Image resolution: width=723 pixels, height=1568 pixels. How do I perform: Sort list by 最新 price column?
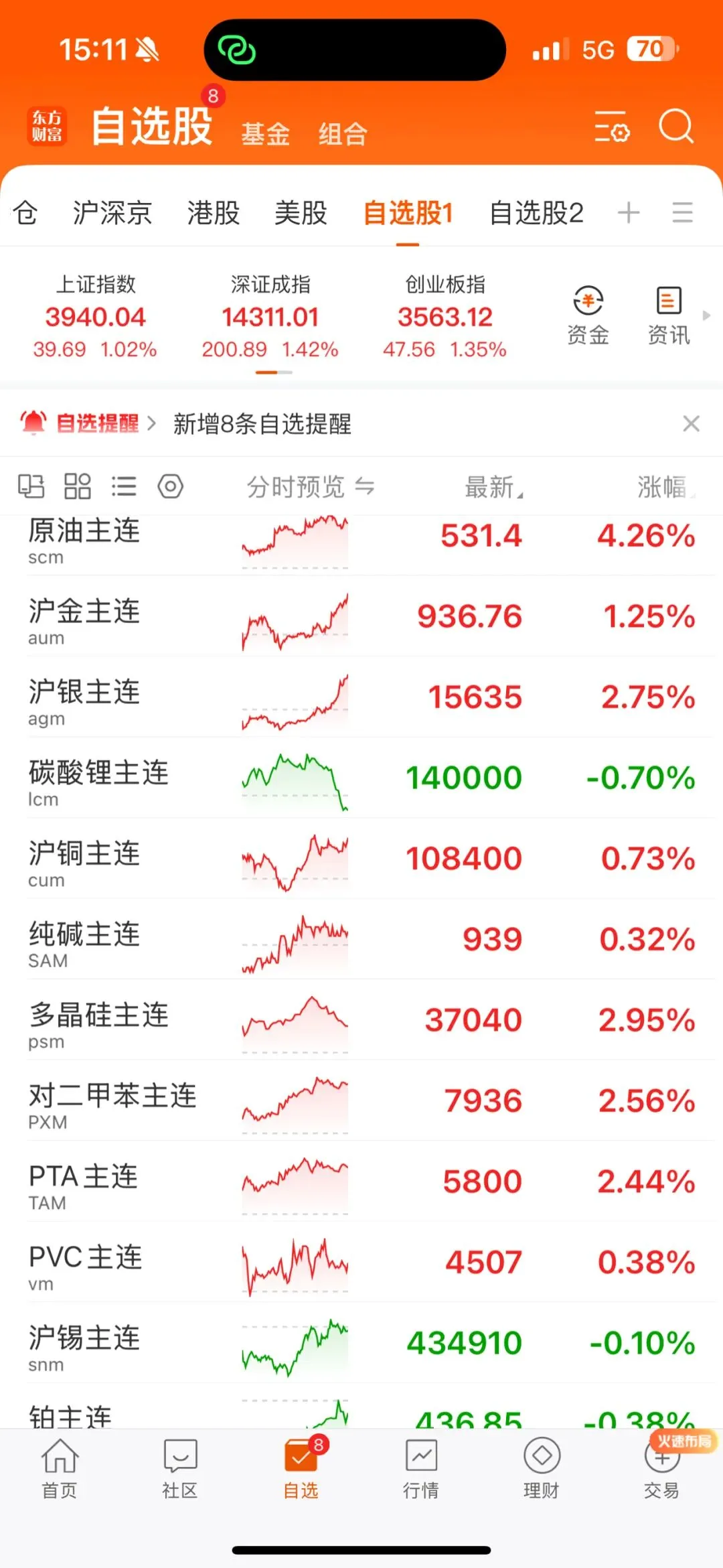click(x=494, y=487)
